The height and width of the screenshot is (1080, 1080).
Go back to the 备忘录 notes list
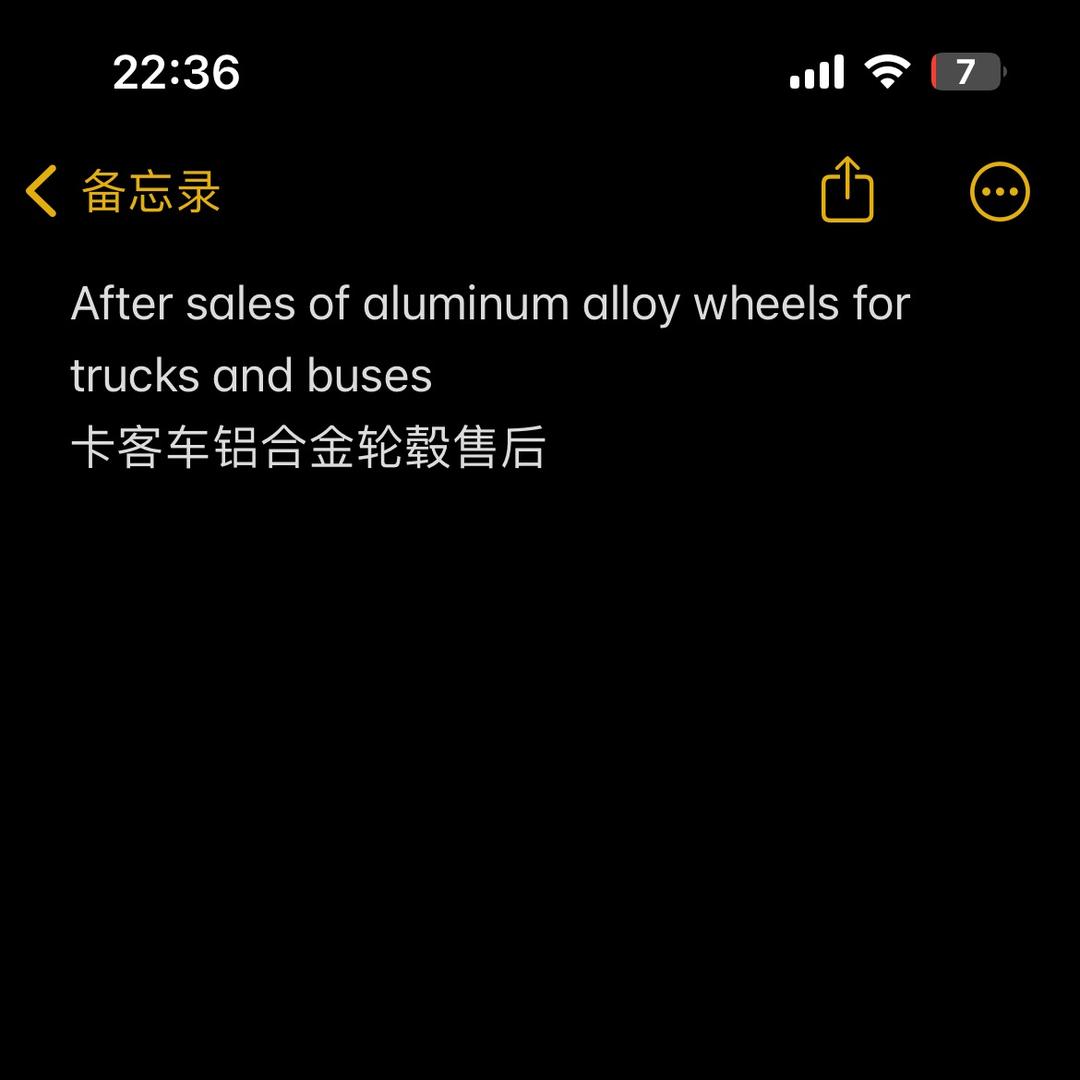(x=122, y=191)
